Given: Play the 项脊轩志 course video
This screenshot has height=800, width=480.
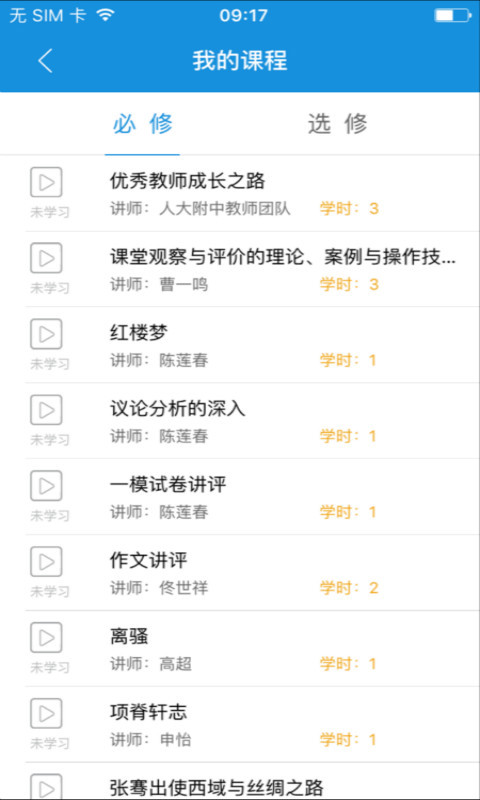Looking at the screenshot, I should click(46, 713).
